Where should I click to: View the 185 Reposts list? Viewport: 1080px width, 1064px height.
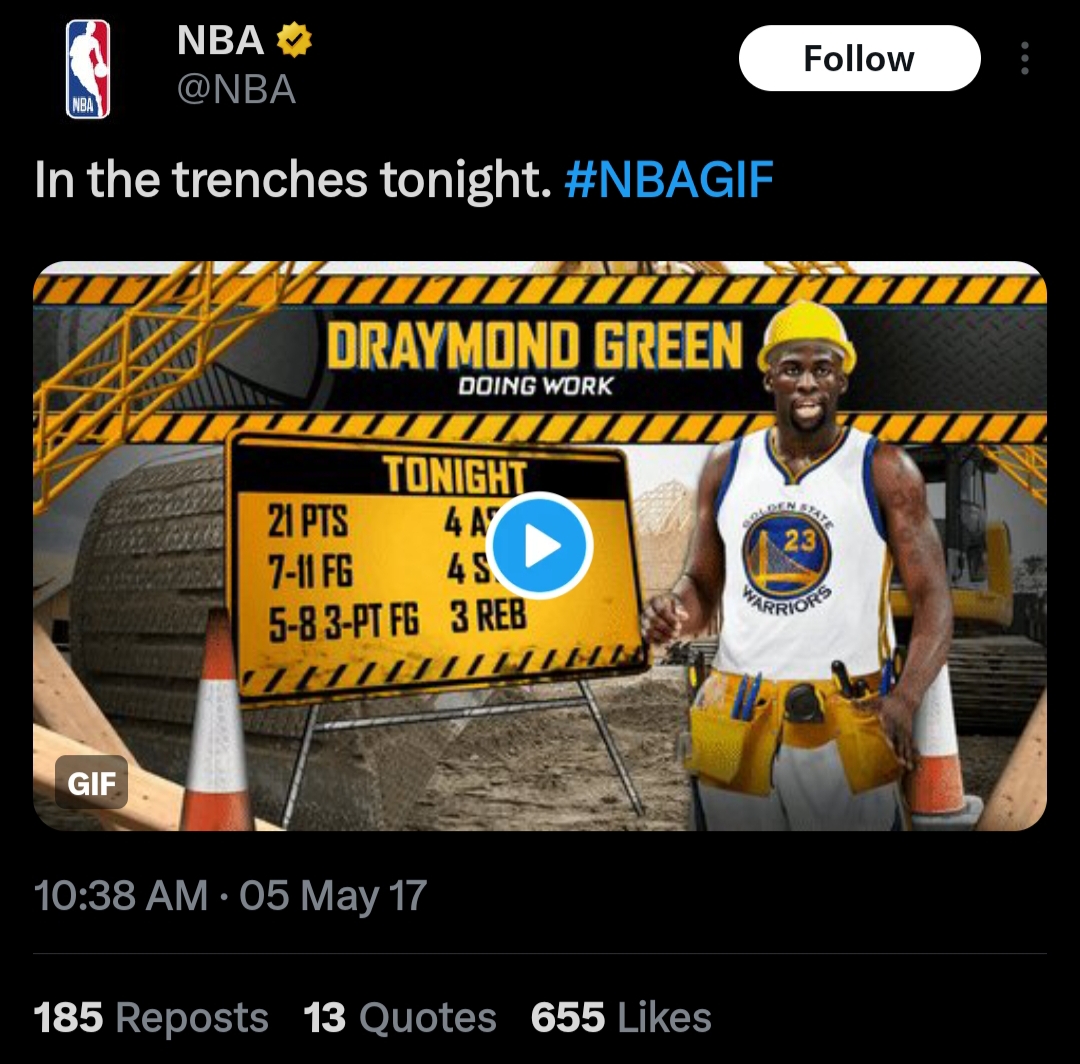151,1018
